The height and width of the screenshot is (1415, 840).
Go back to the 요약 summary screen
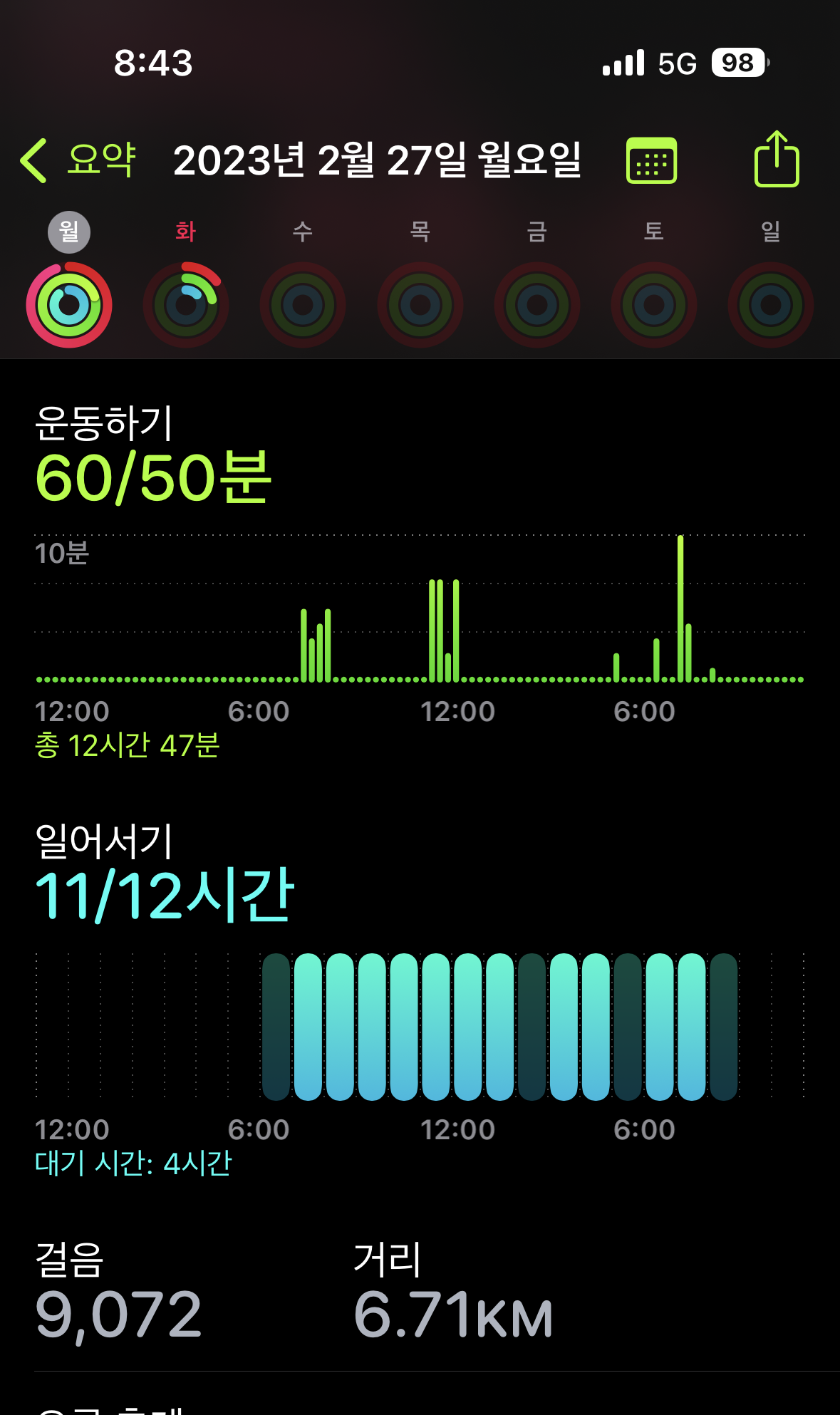click(x=78, y=160)
